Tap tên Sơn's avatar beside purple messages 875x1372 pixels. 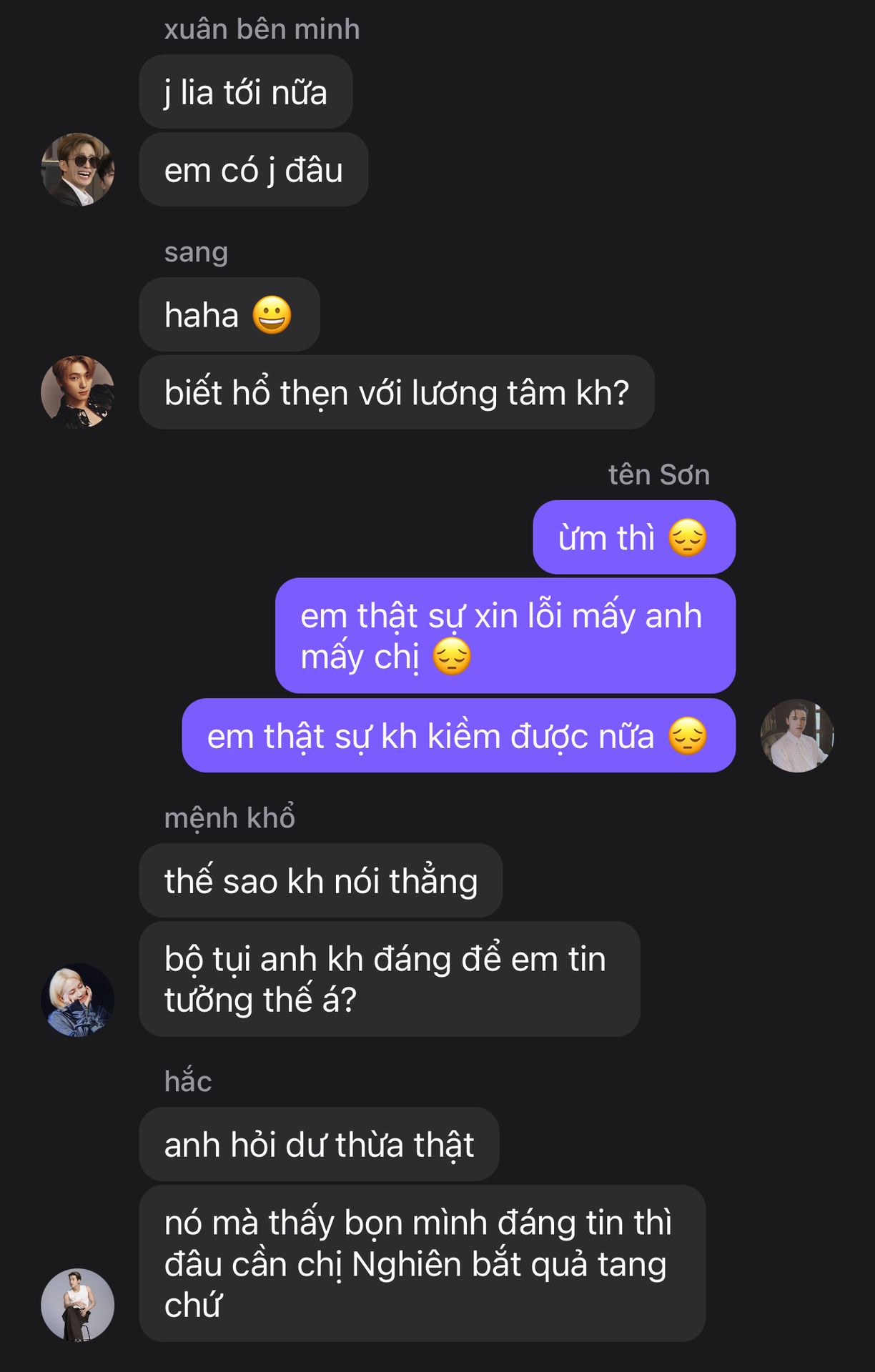click(796, 735)
